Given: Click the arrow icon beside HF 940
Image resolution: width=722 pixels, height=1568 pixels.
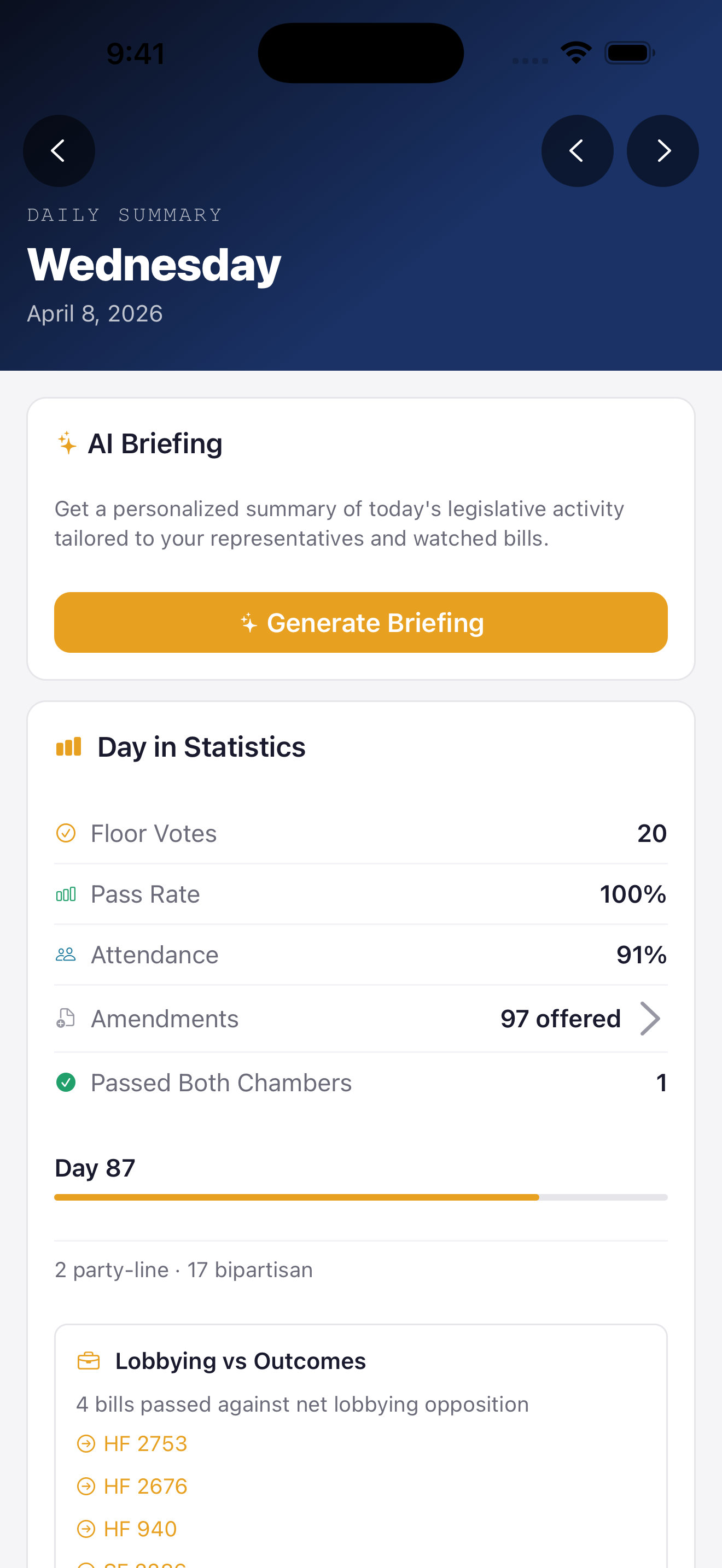Looking at the screenshot, I should (86, 1529).
